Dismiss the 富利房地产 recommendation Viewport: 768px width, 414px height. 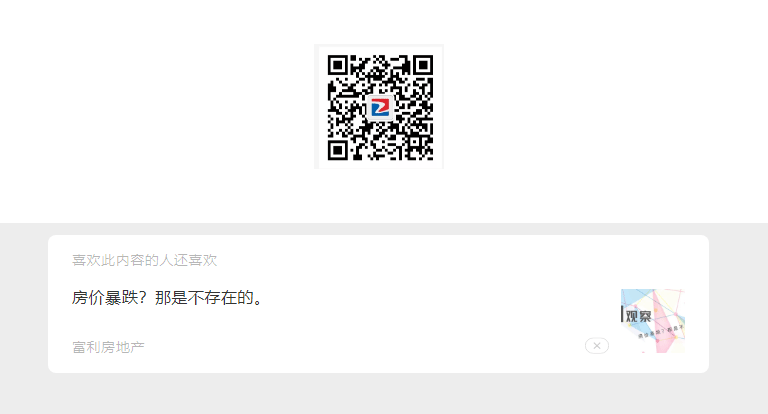coord(597,346)
